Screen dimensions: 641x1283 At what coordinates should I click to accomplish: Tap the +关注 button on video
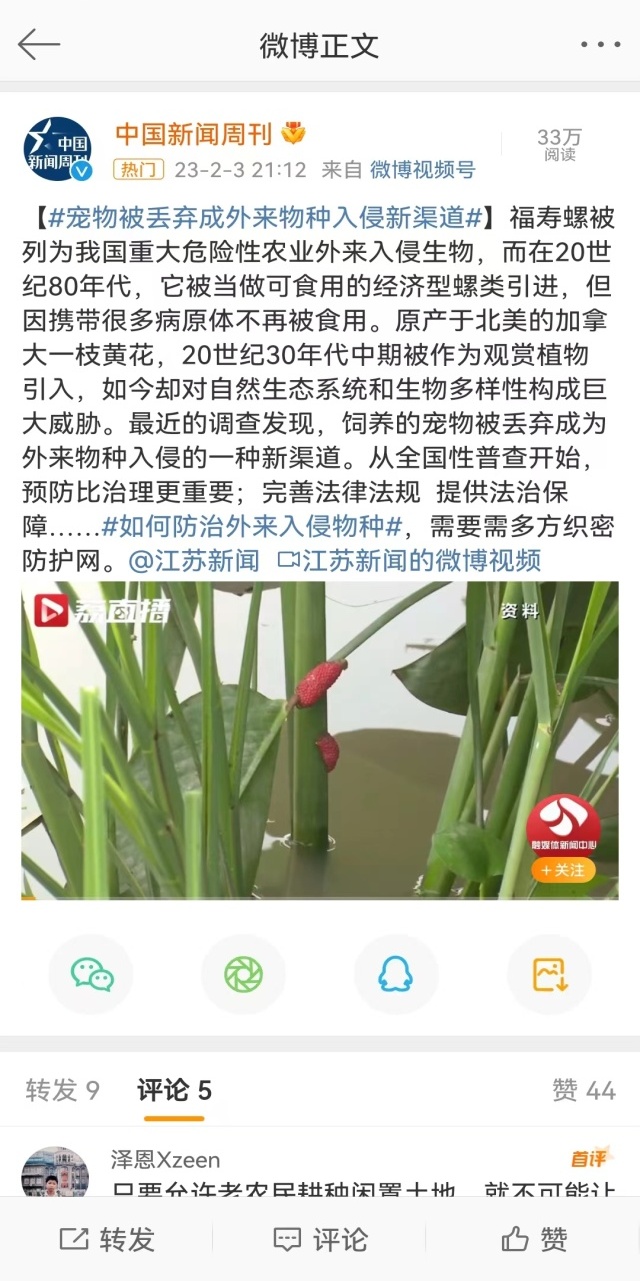click(563, 870)
